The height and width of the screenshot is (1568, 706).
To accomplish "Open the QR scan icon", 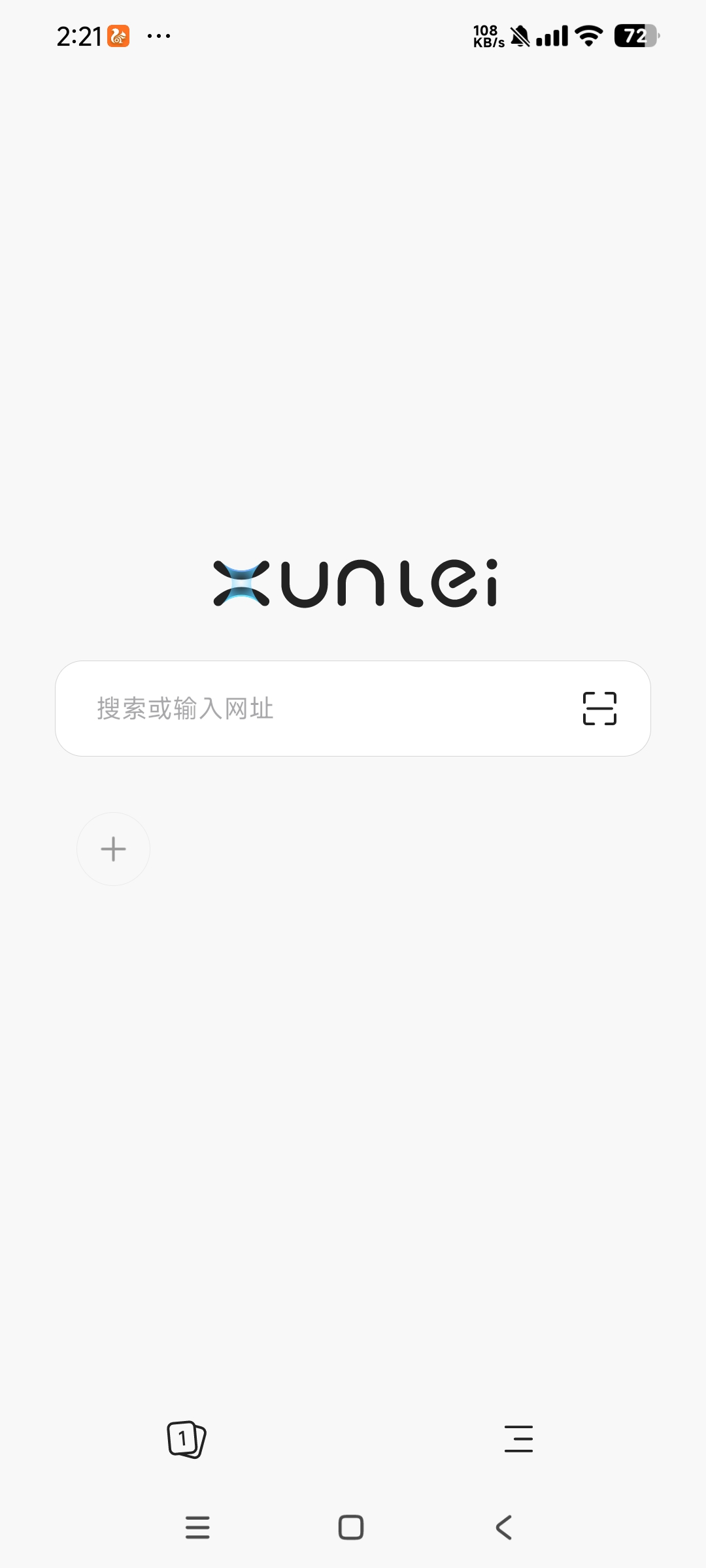I will (599, 708).
